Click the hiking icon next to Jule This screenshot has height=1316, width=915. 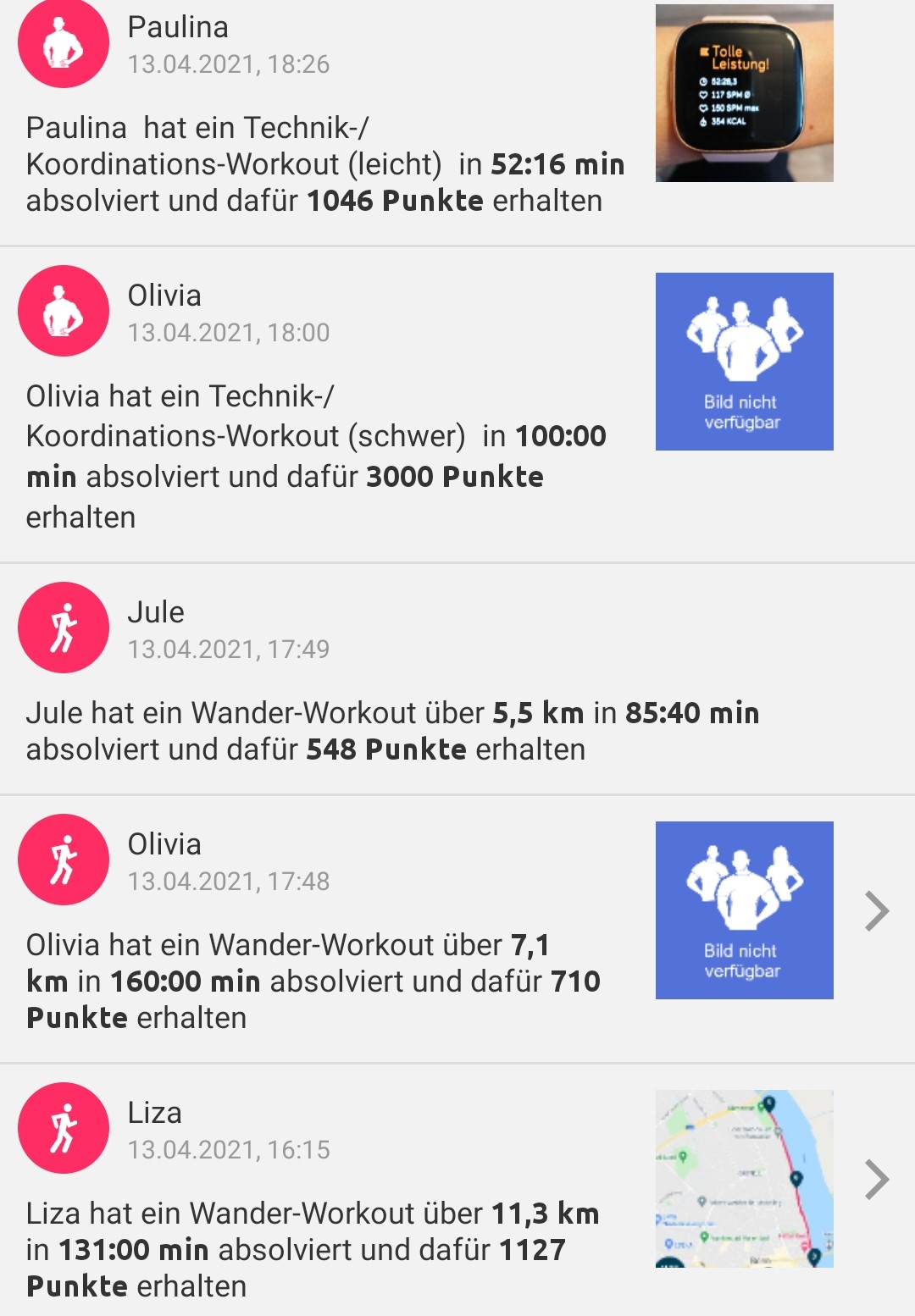[64, 627]
